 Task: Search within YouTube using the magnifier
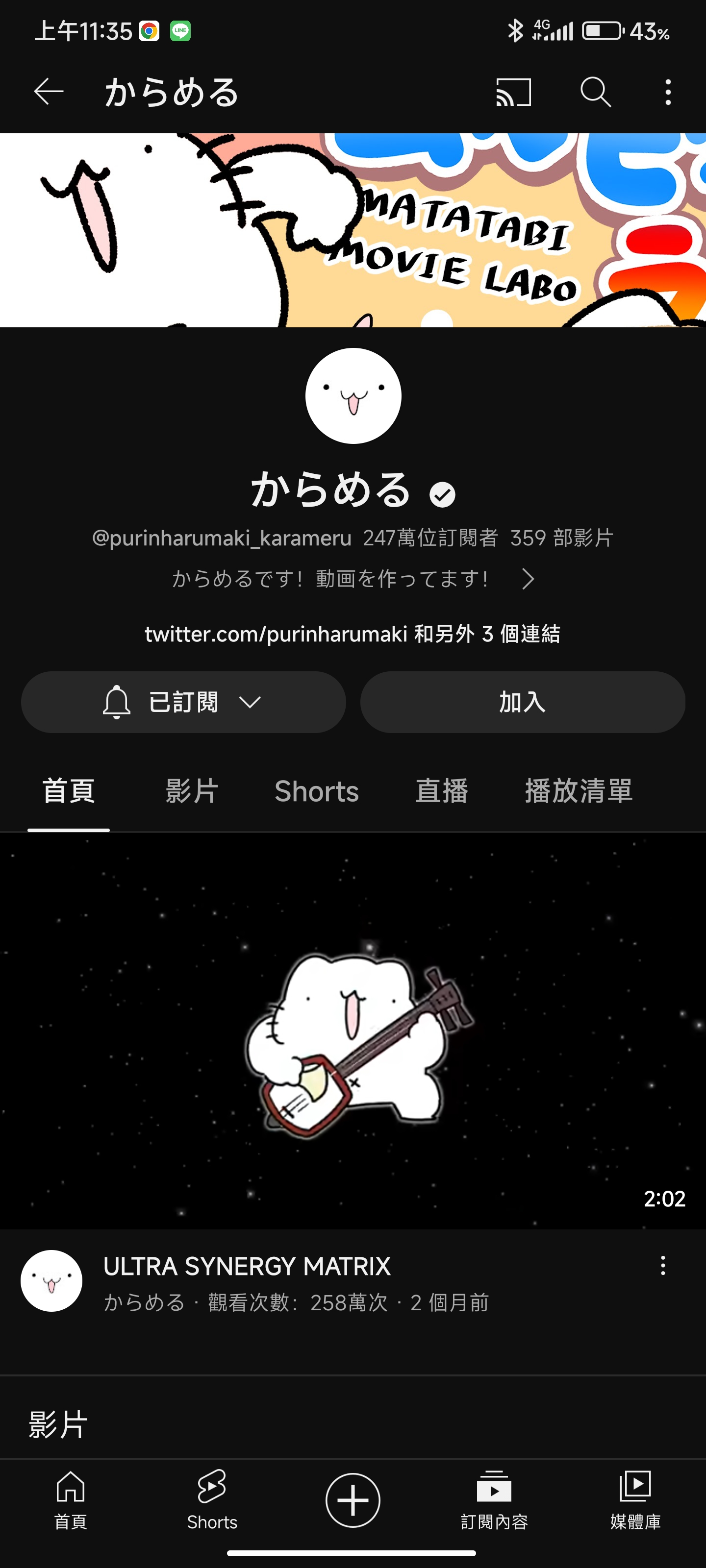(x=595, y=92)
